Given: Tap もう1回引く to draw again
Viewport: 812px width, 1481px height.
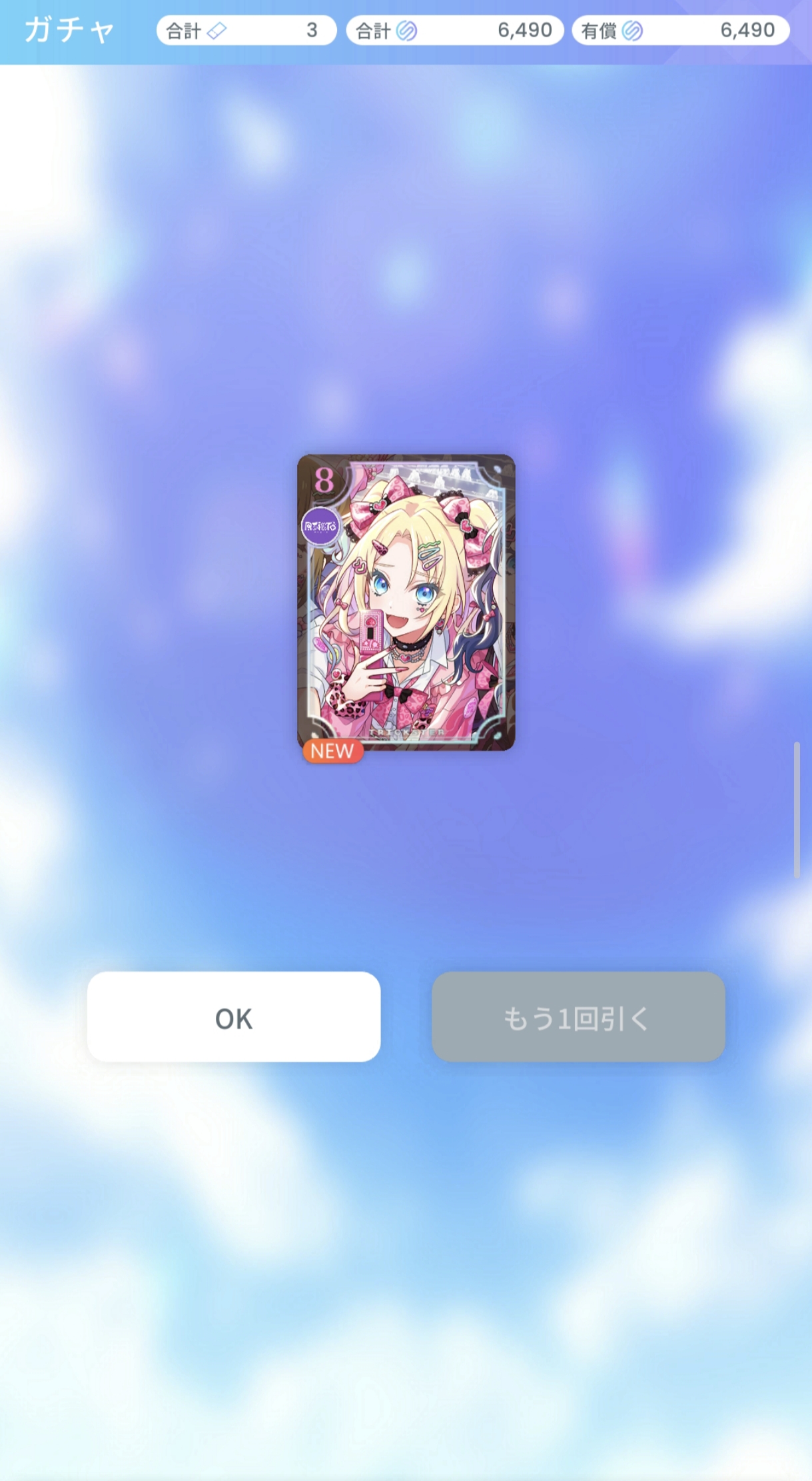Looking at the screenshot, I should 578,1017.
